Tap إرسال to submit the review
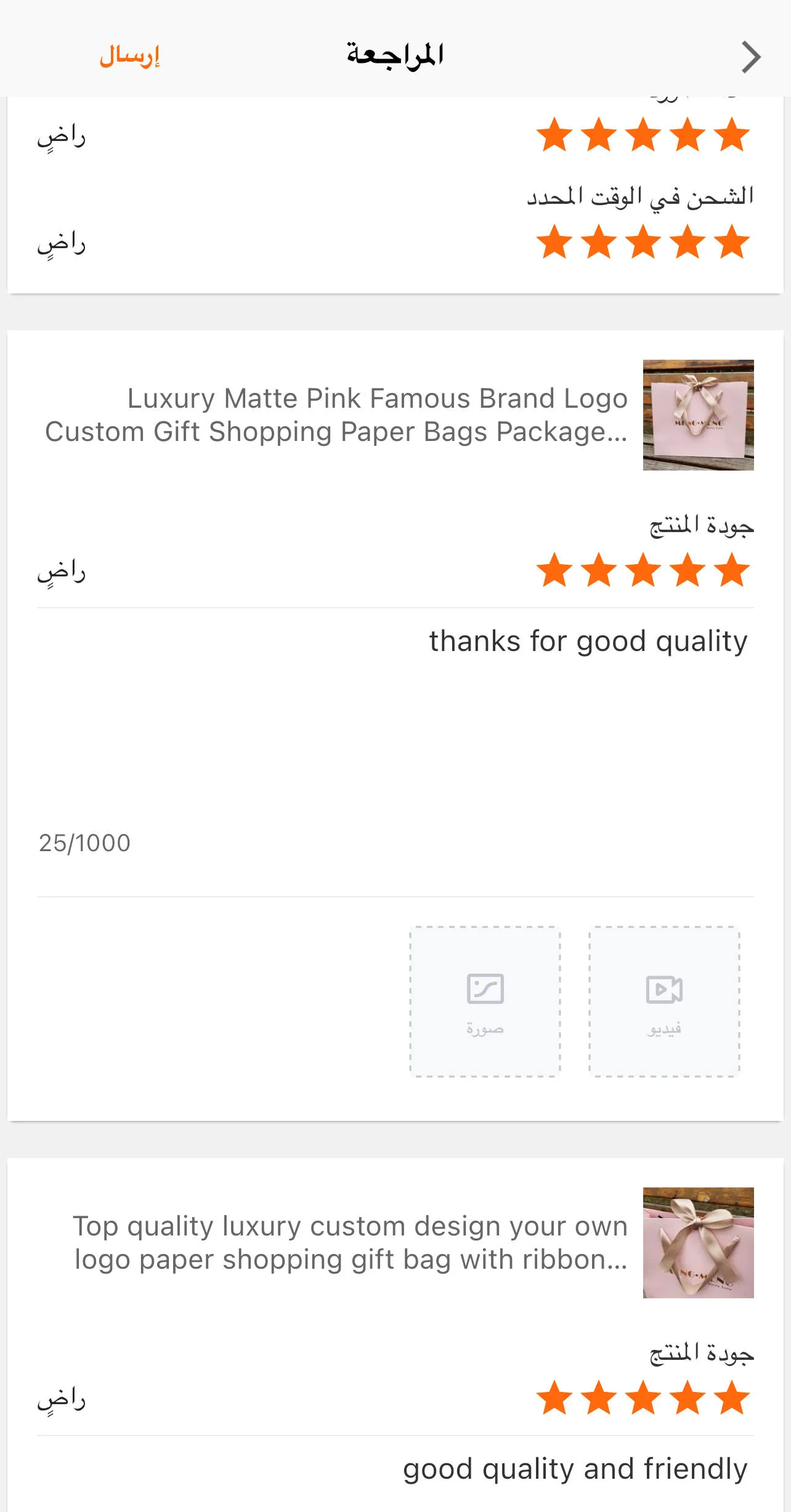The image size is (791, 1512). [129, 56]
